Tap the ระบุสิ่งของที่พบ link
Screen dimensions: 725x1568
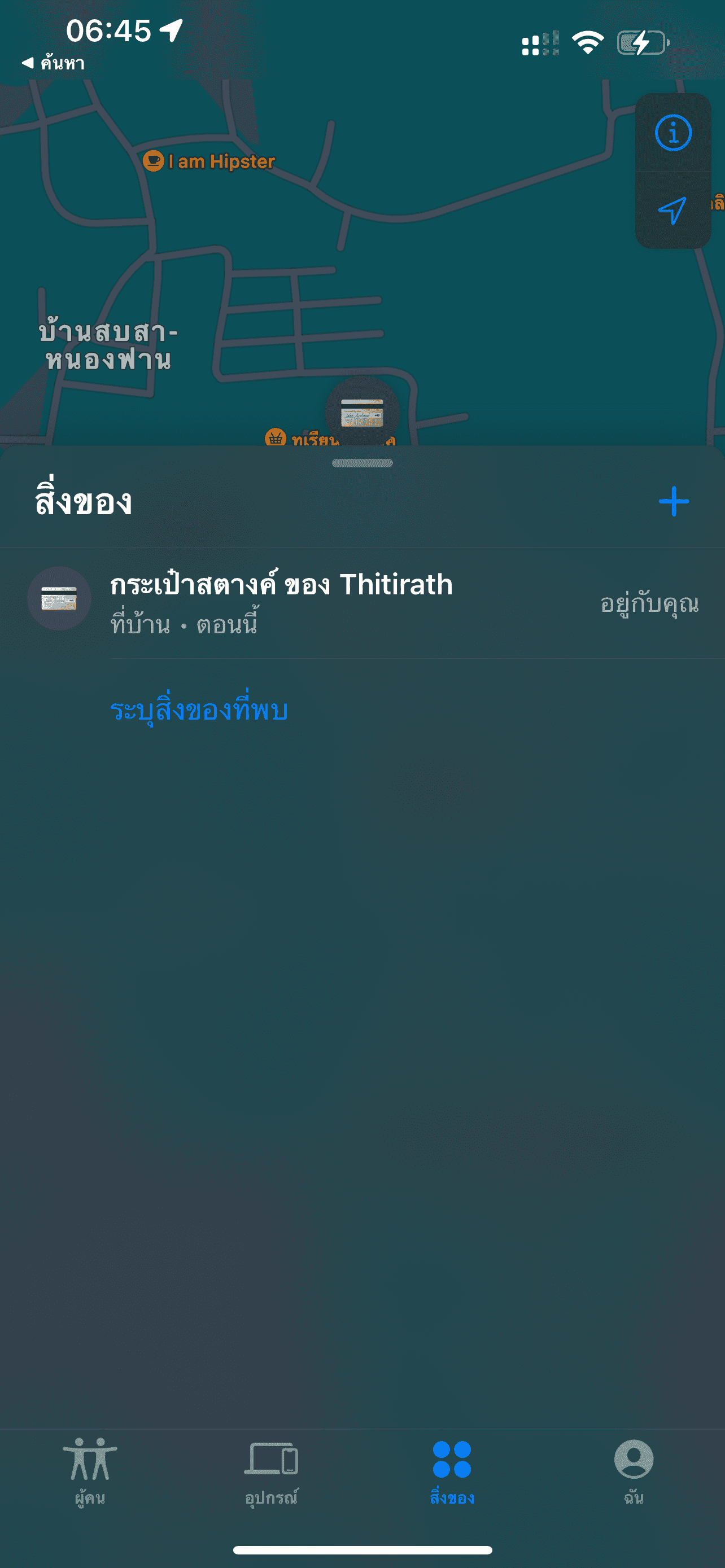[198, 711]
